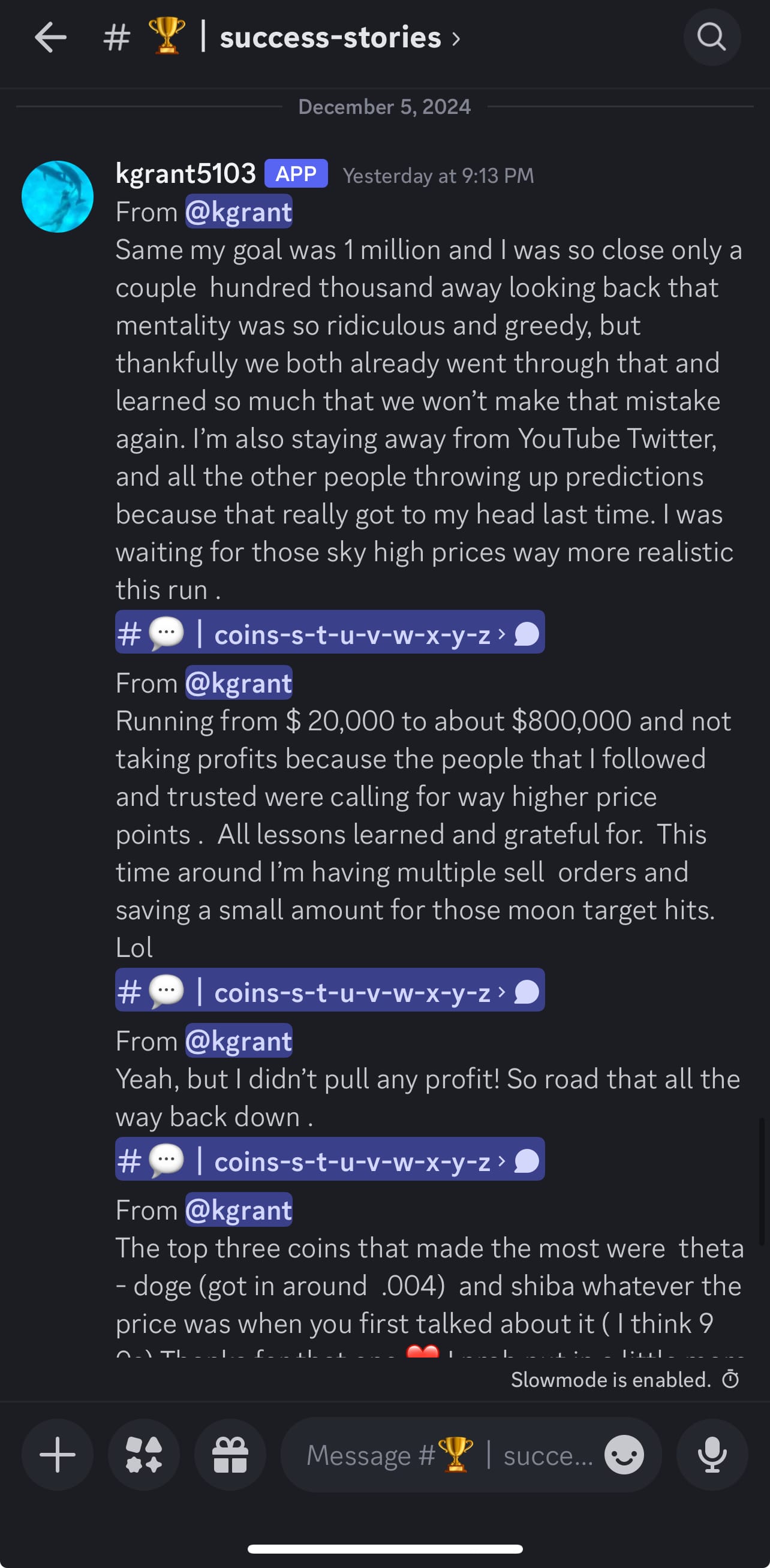Open the coins-s-t-u-v-w-x-y-z link below 'Lol'
This screenshot has width=770, height=1568.
tap(329, 991)
